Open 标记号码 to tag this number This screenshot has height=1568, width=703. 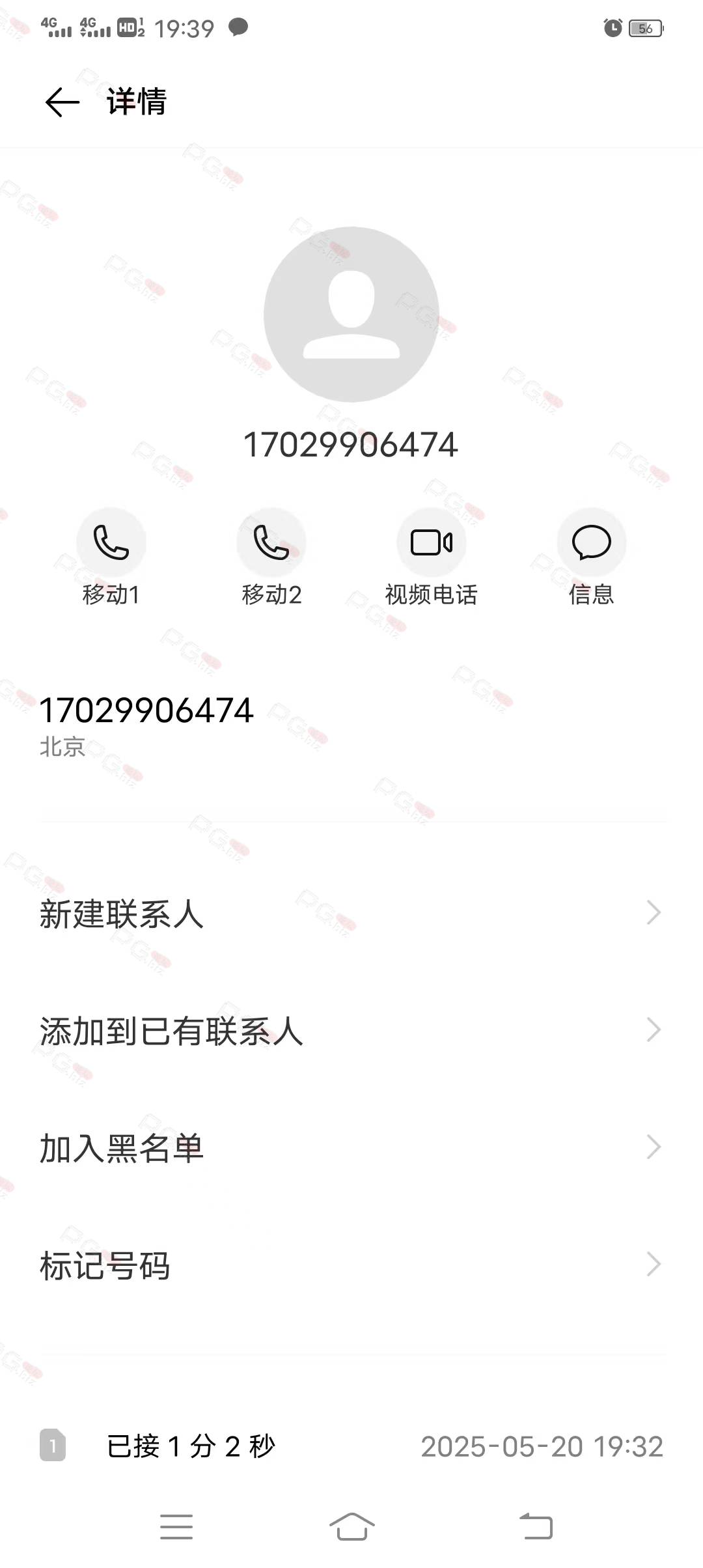click(x=351, y=1265)
